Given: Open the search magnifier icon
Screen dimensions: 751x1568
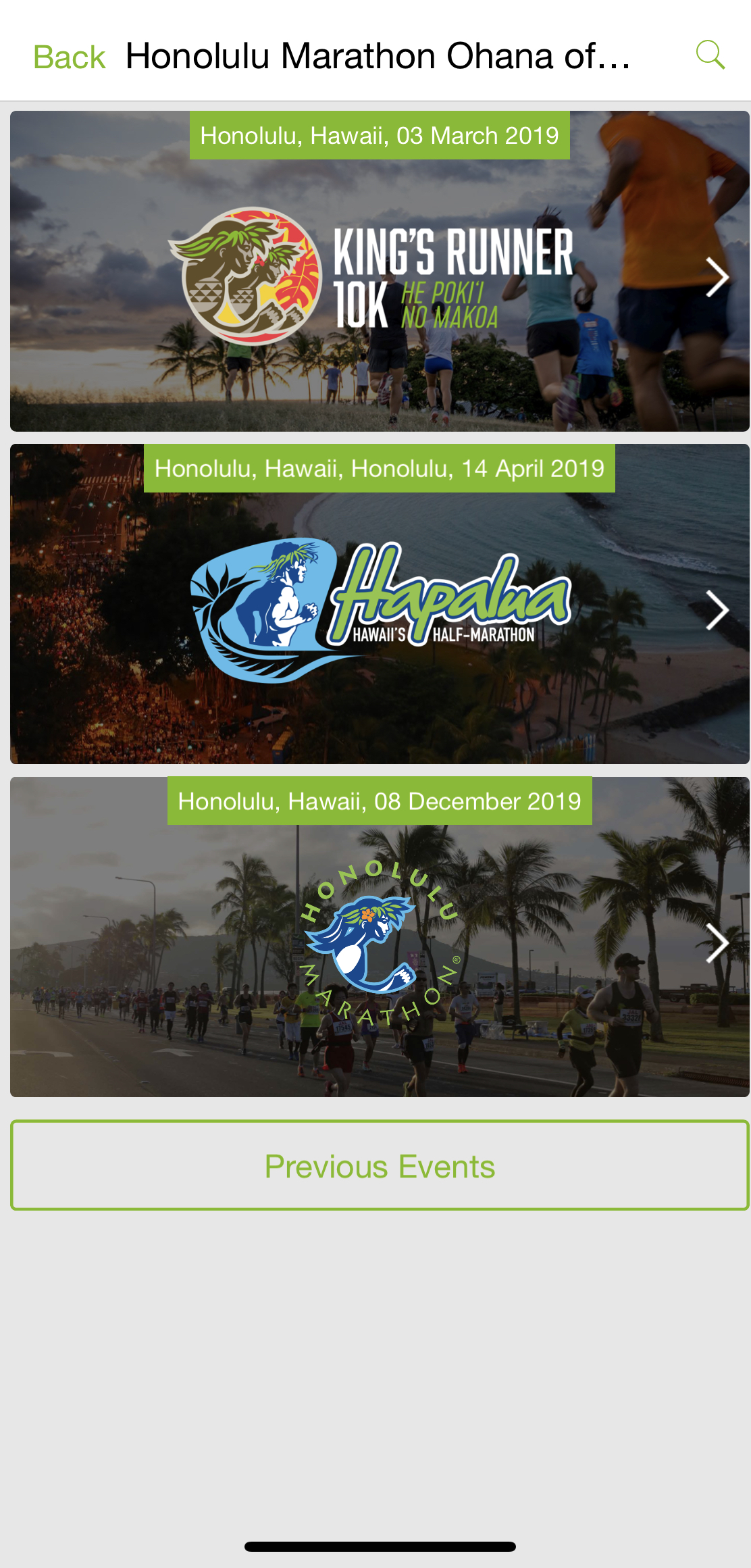Looking at the screenshot, I should 710,55.
